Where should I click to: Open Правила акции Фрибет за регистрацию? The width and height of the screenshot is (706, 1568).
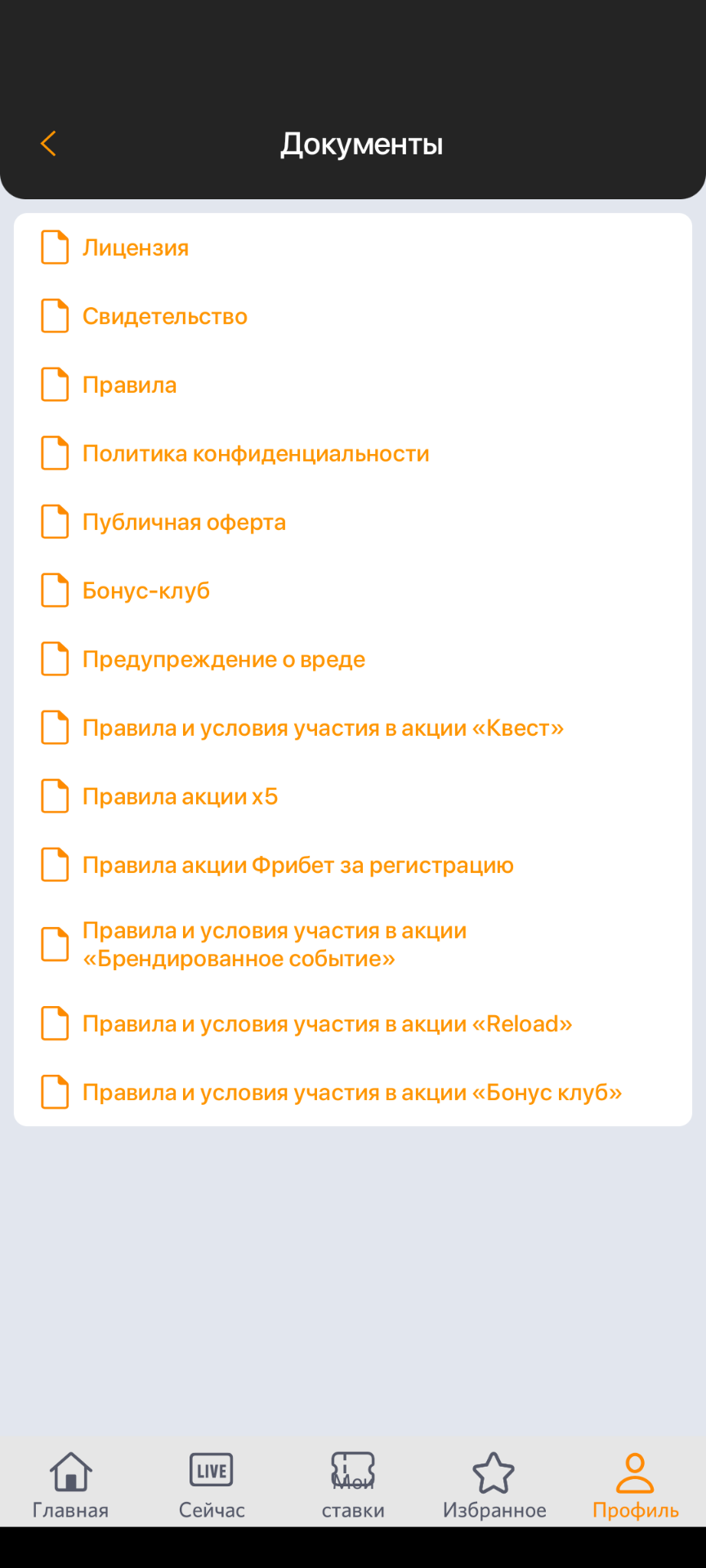(x=353, y=866)
